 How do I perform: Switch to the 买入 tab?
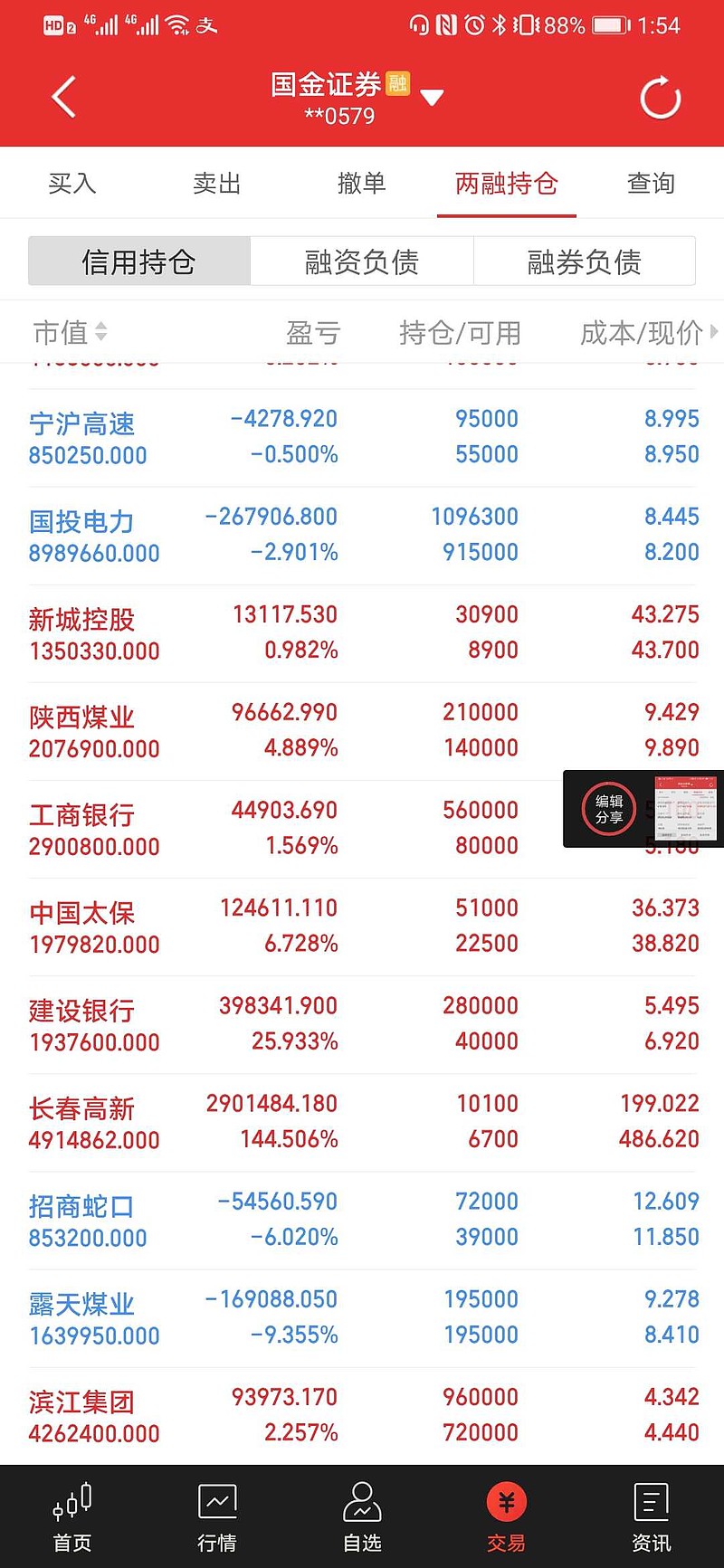pyautogui.click(x=72, y=184)
